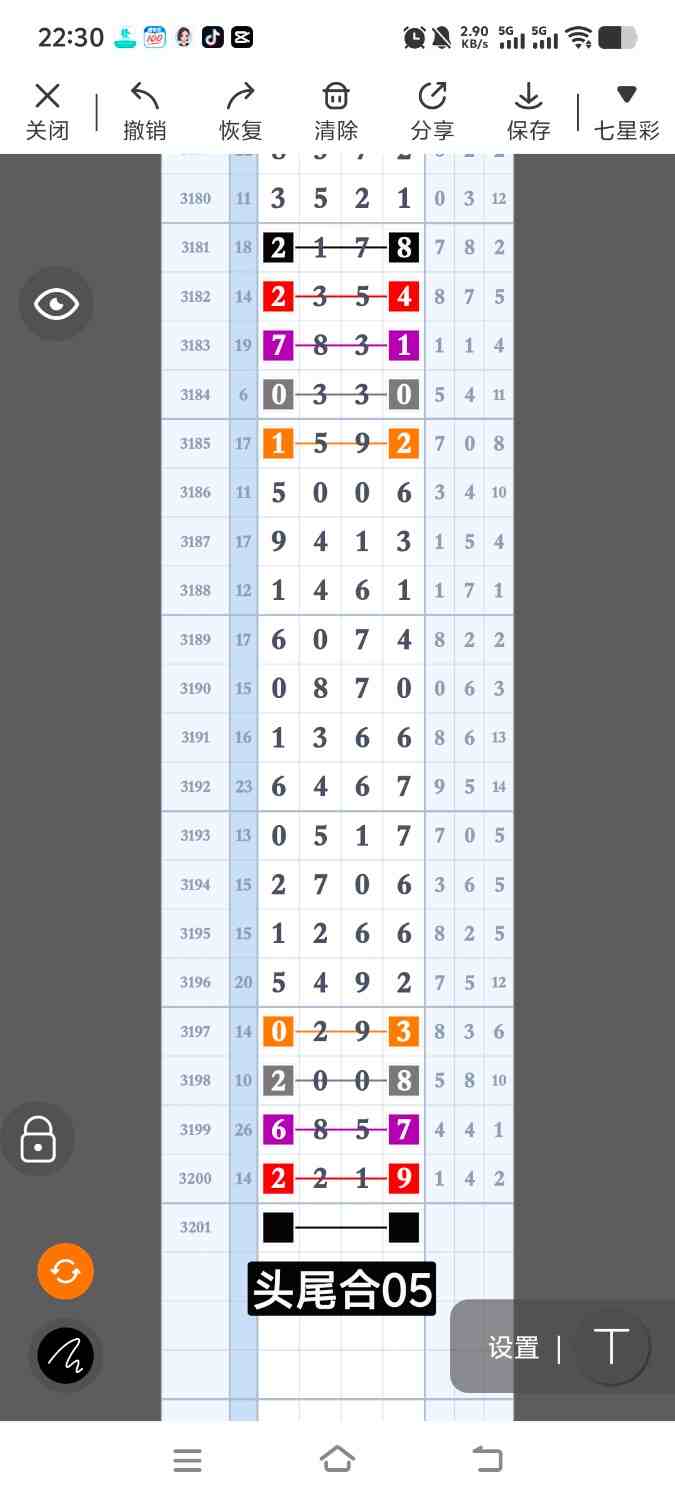
Task: Close the editor with 关闭
Action: click(x=47, y=111)
